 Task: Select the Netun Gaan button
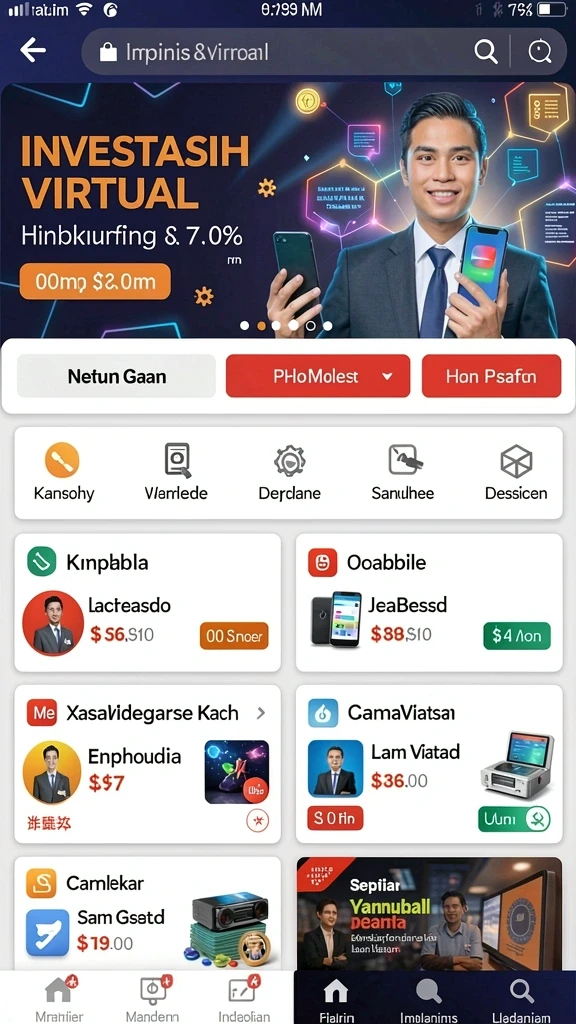(x=116, y=376)
